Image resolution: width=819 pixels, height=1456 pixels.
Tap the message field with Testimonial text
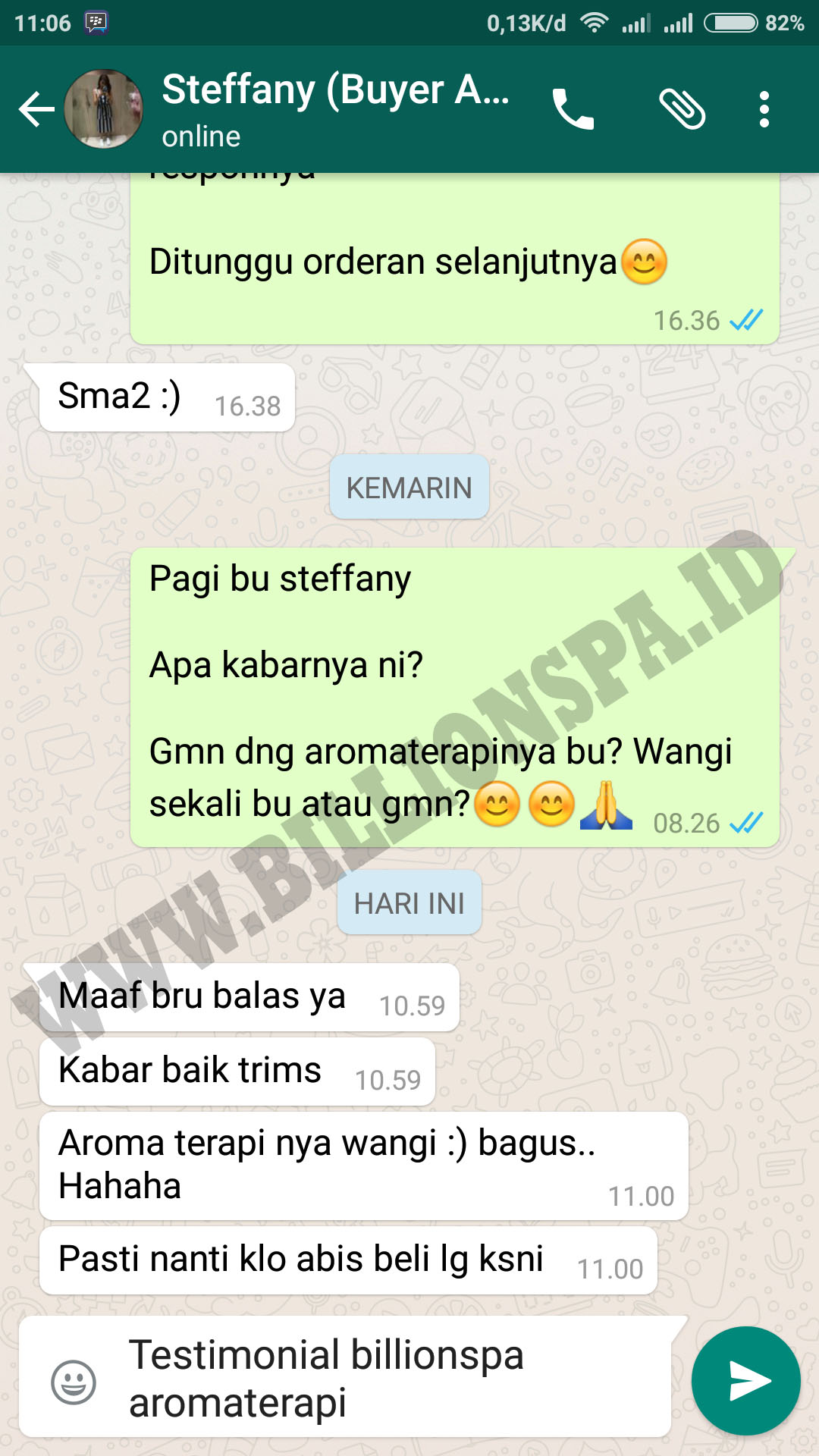point(394,1379)
